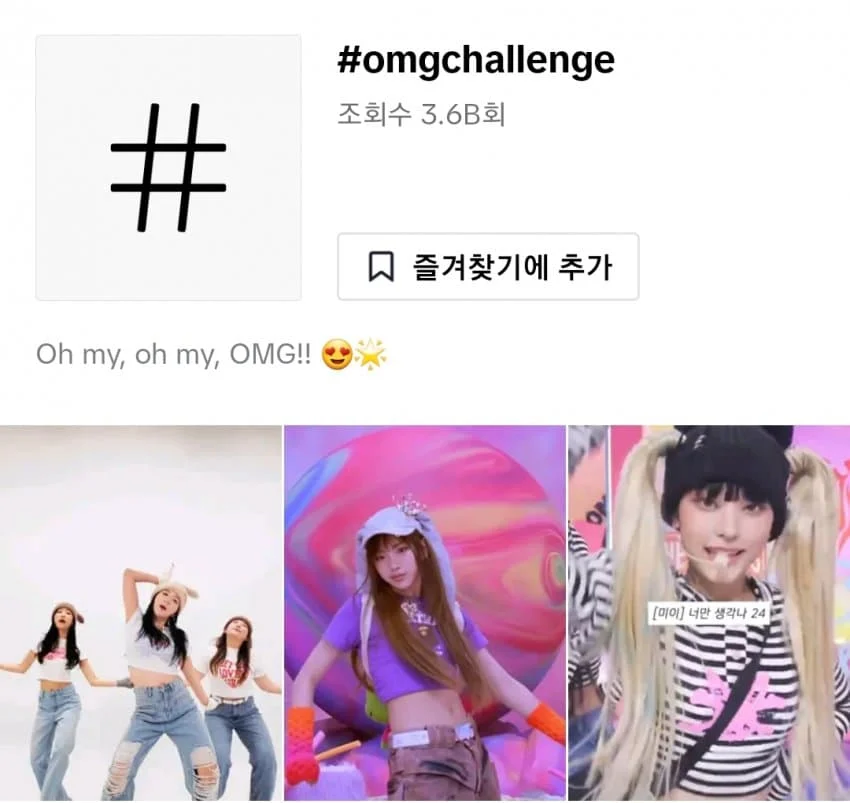Open the video with purple crop top performer
This screenshot has height=803, width=850.
tap(425, 612)
